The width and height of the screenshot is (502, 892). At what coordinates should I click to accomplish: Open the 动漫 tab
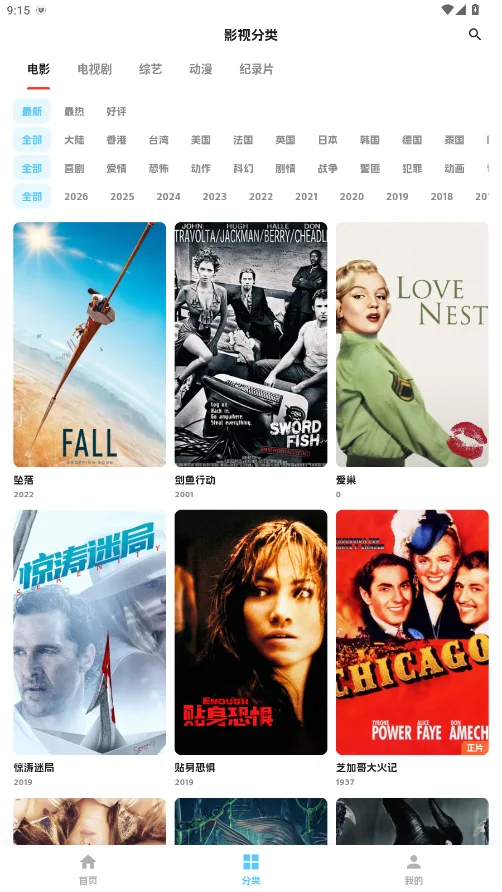pos(200,69)
